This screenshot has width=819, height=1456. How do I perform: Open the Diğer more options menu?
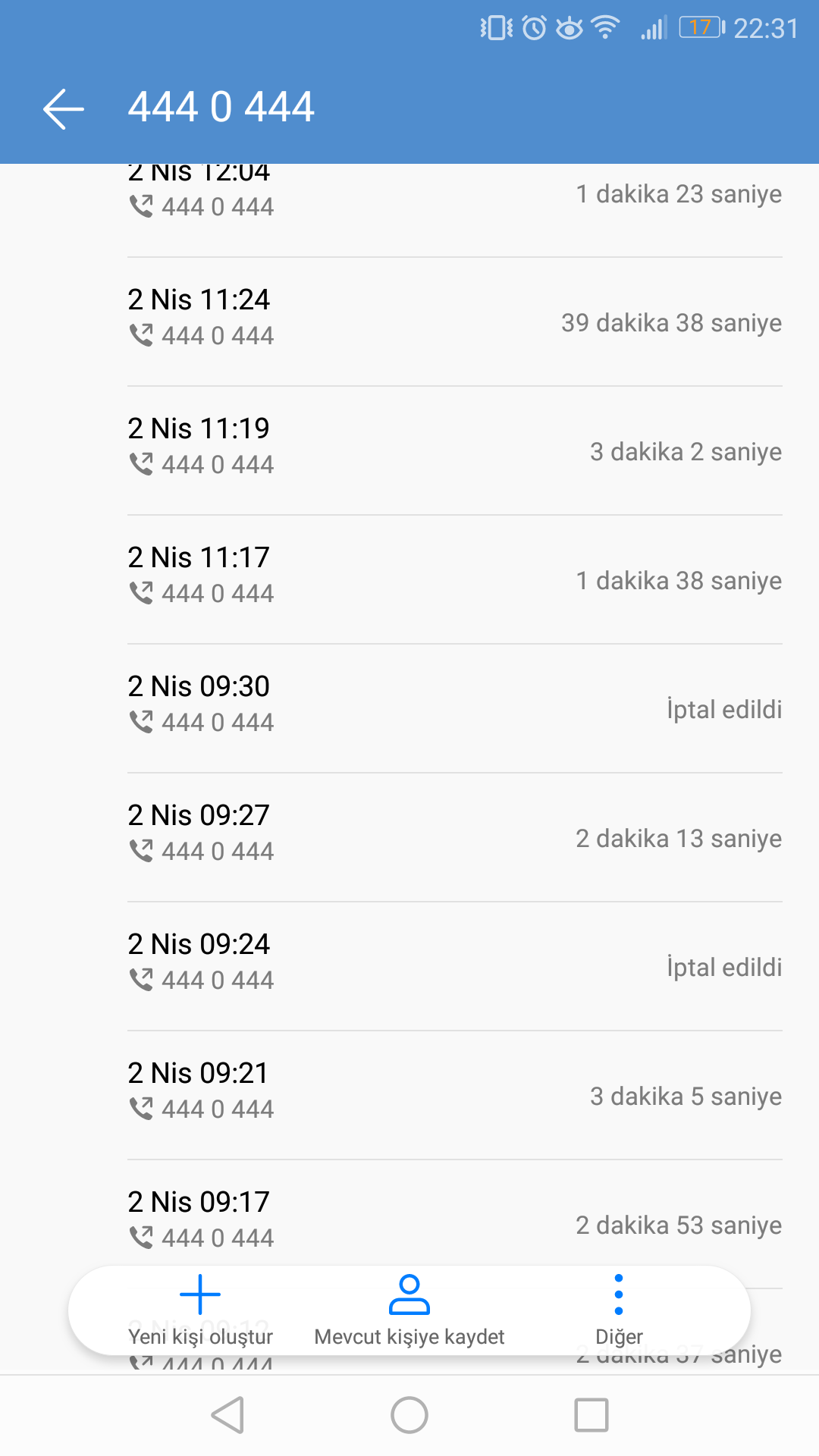619,1310
